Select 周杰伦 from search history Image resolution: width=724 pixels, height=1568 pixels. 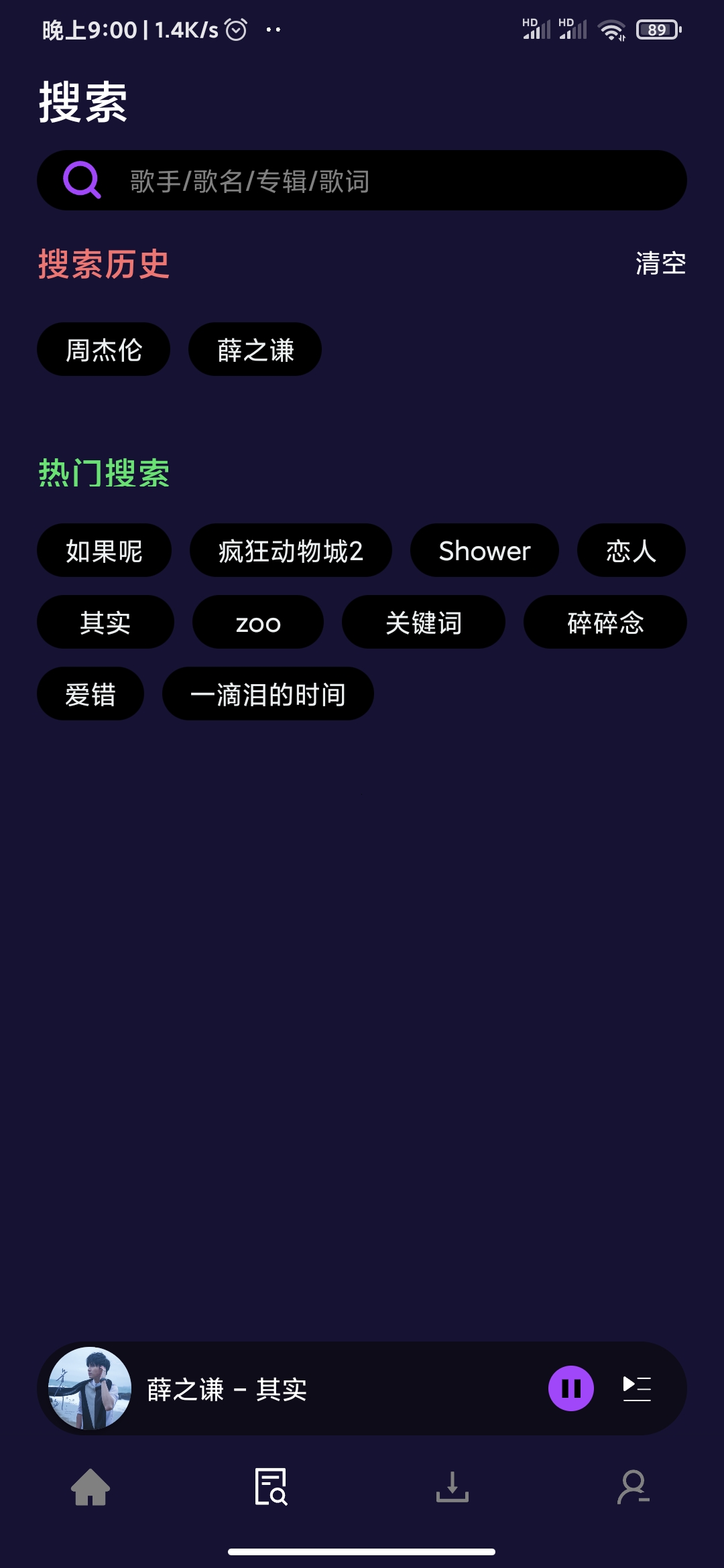point(103,350)
